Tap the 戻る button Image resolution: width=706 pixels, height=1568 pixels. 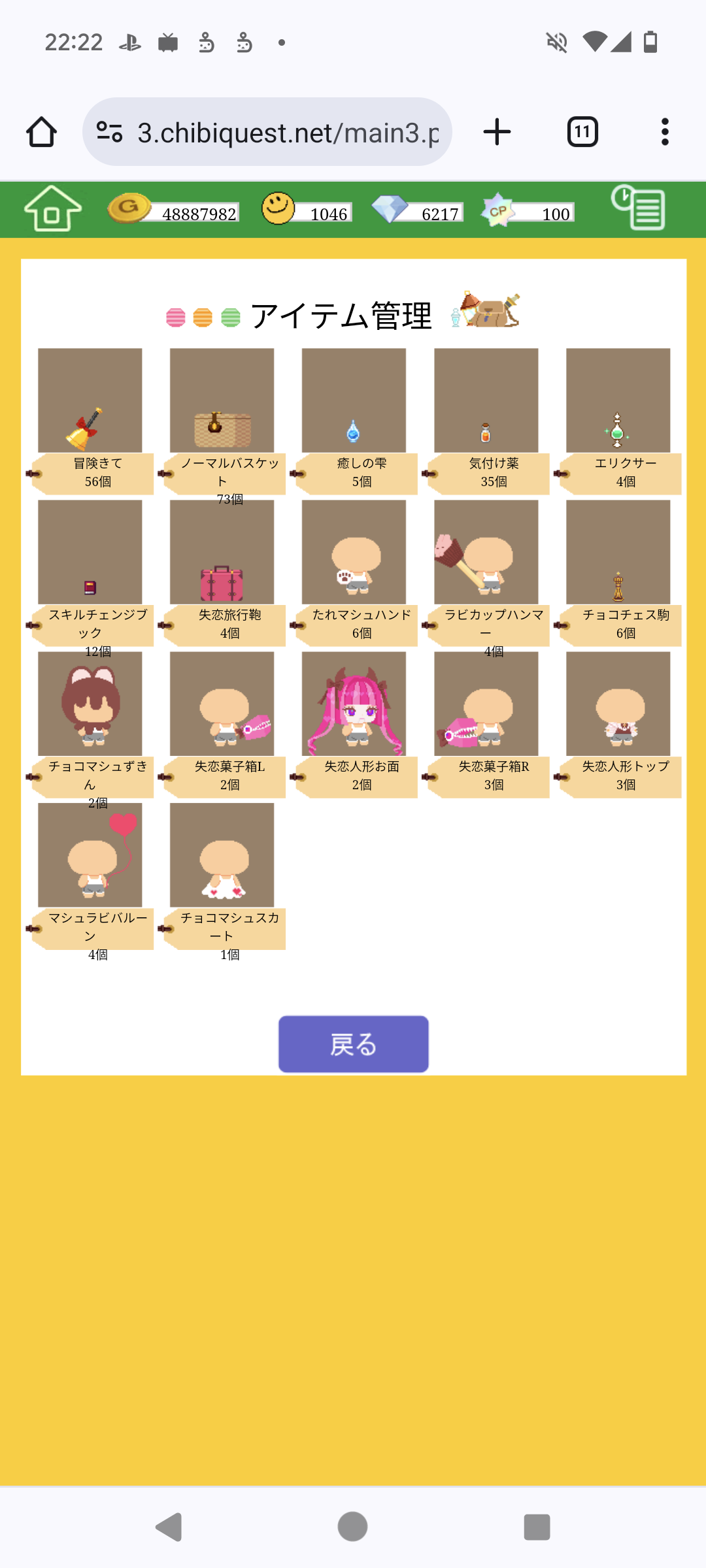coord(353,1044)
